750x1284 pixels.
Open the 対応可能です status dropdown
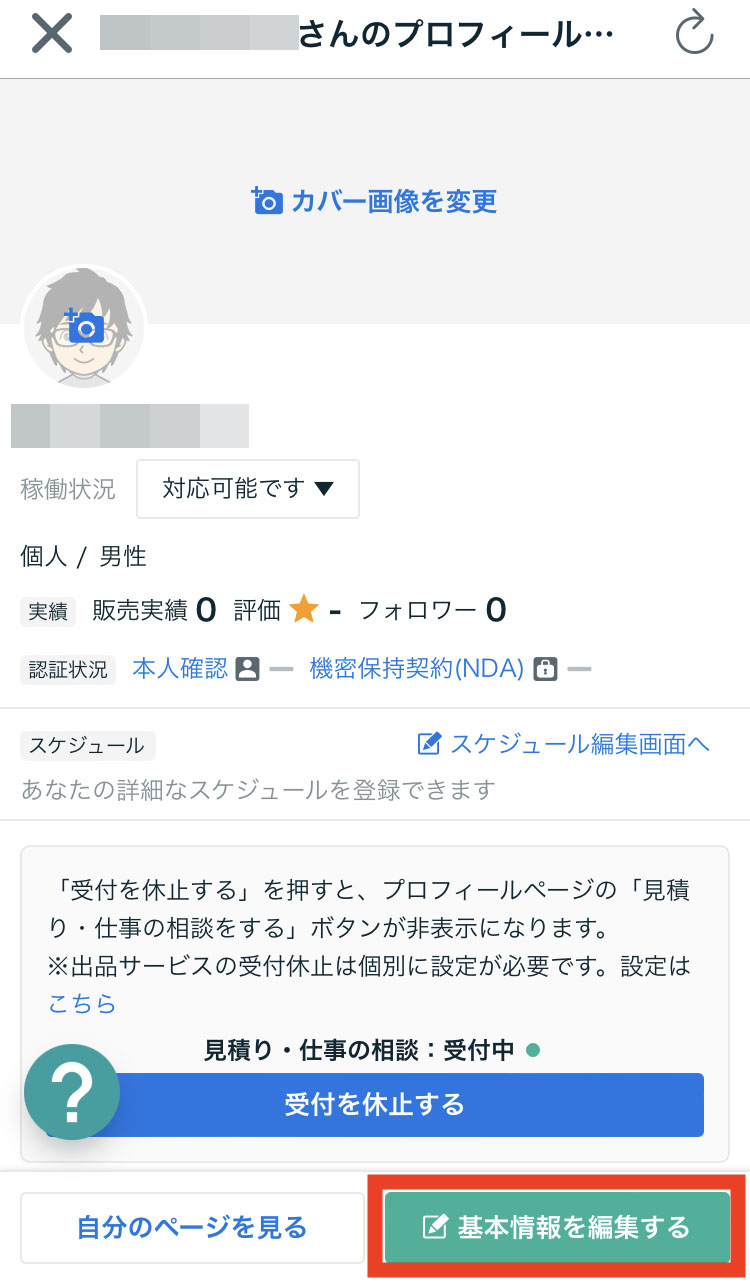[247, 489]
